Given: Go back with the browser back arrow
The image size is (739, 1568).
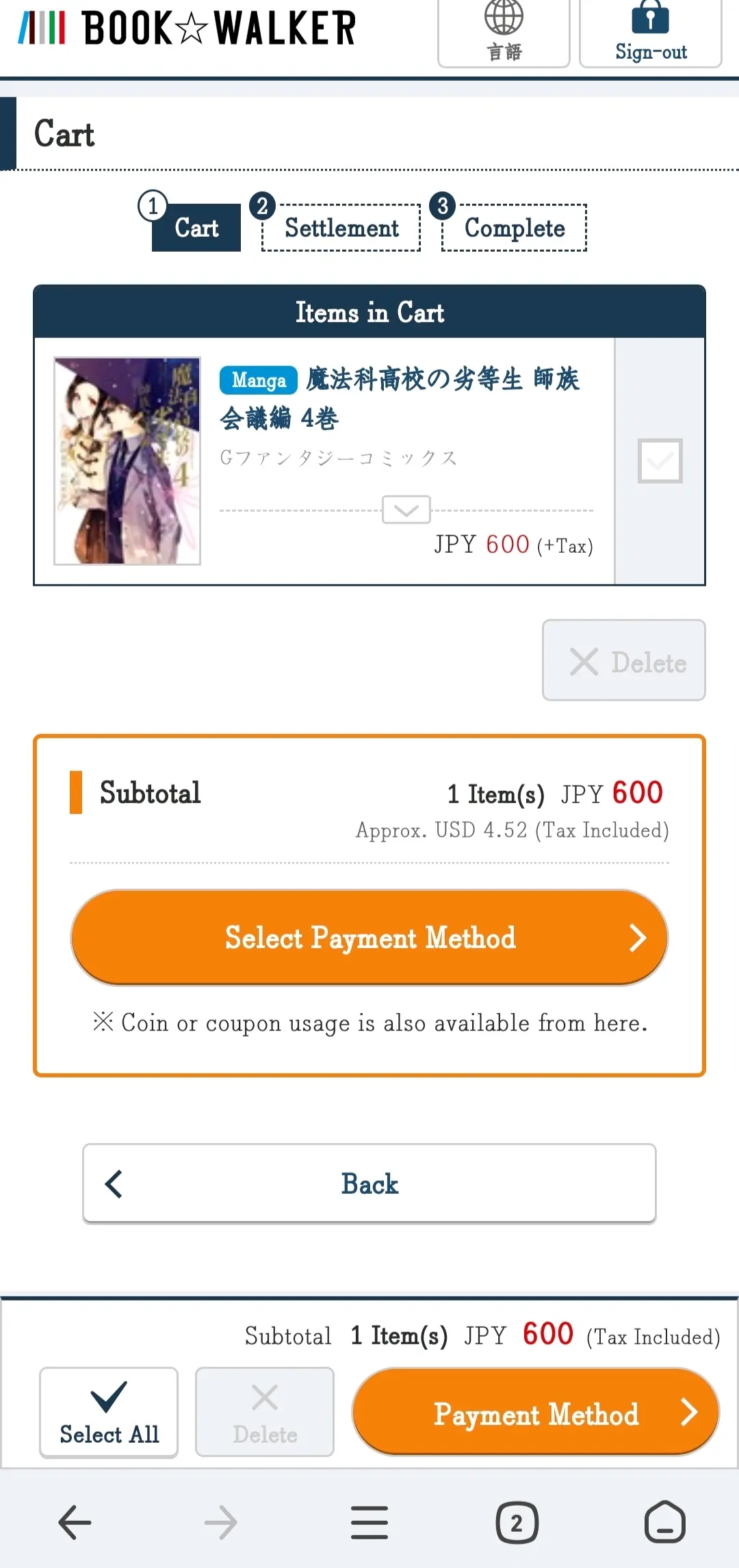Looking at the screenshot, I should (75, 1523).
